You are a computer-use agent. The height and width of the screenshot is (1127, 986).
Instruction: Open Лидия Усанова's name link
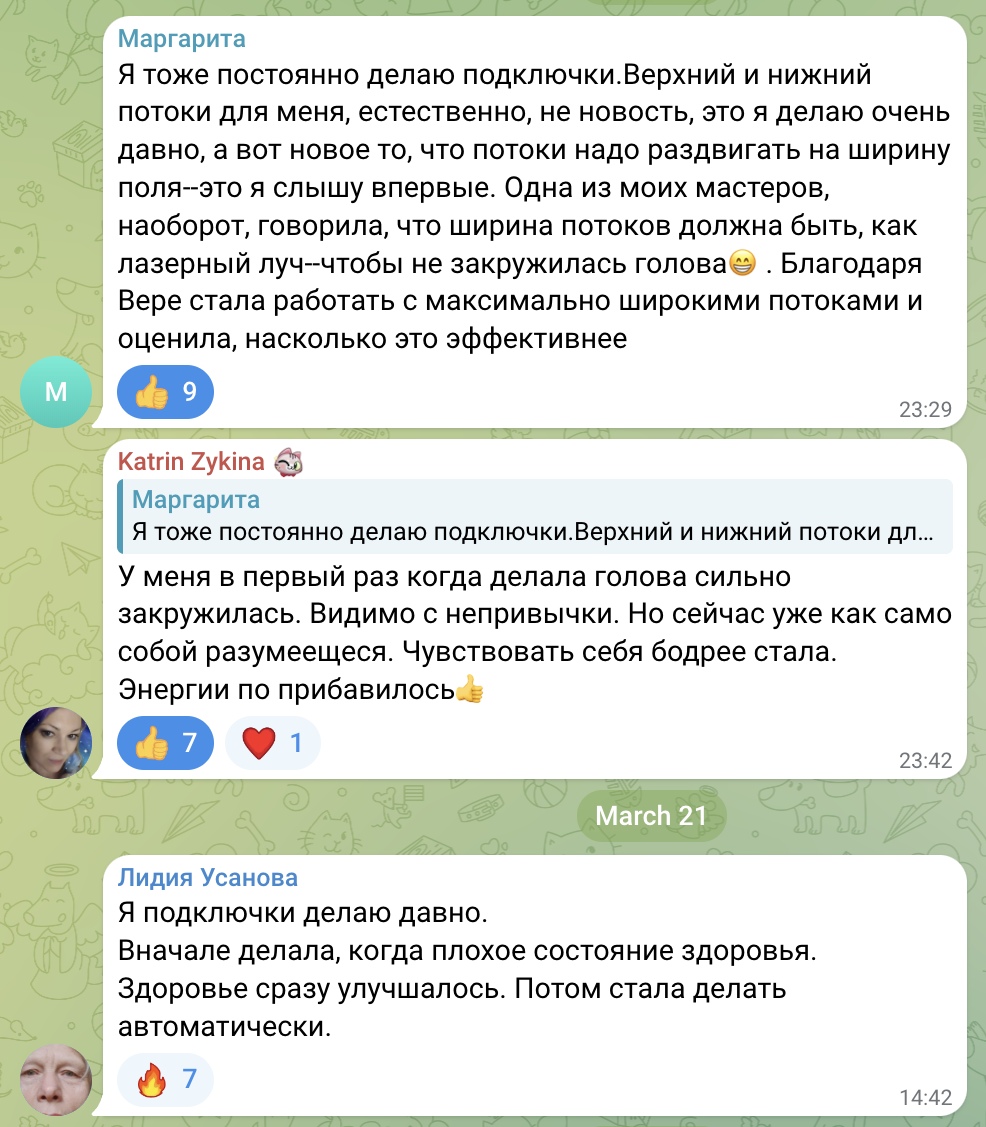pos(208,878)
